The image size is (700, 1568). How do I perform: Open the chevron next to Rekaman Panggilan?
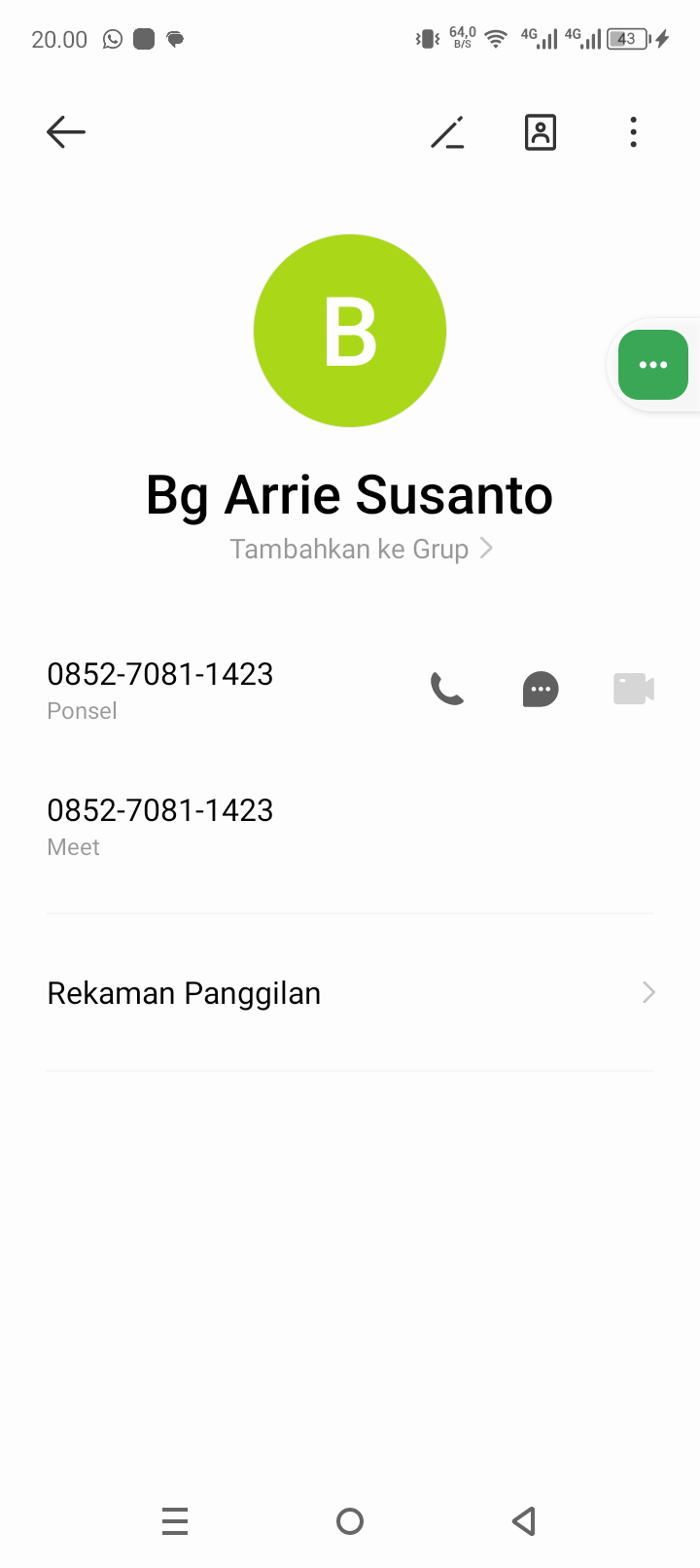(647, 992)
